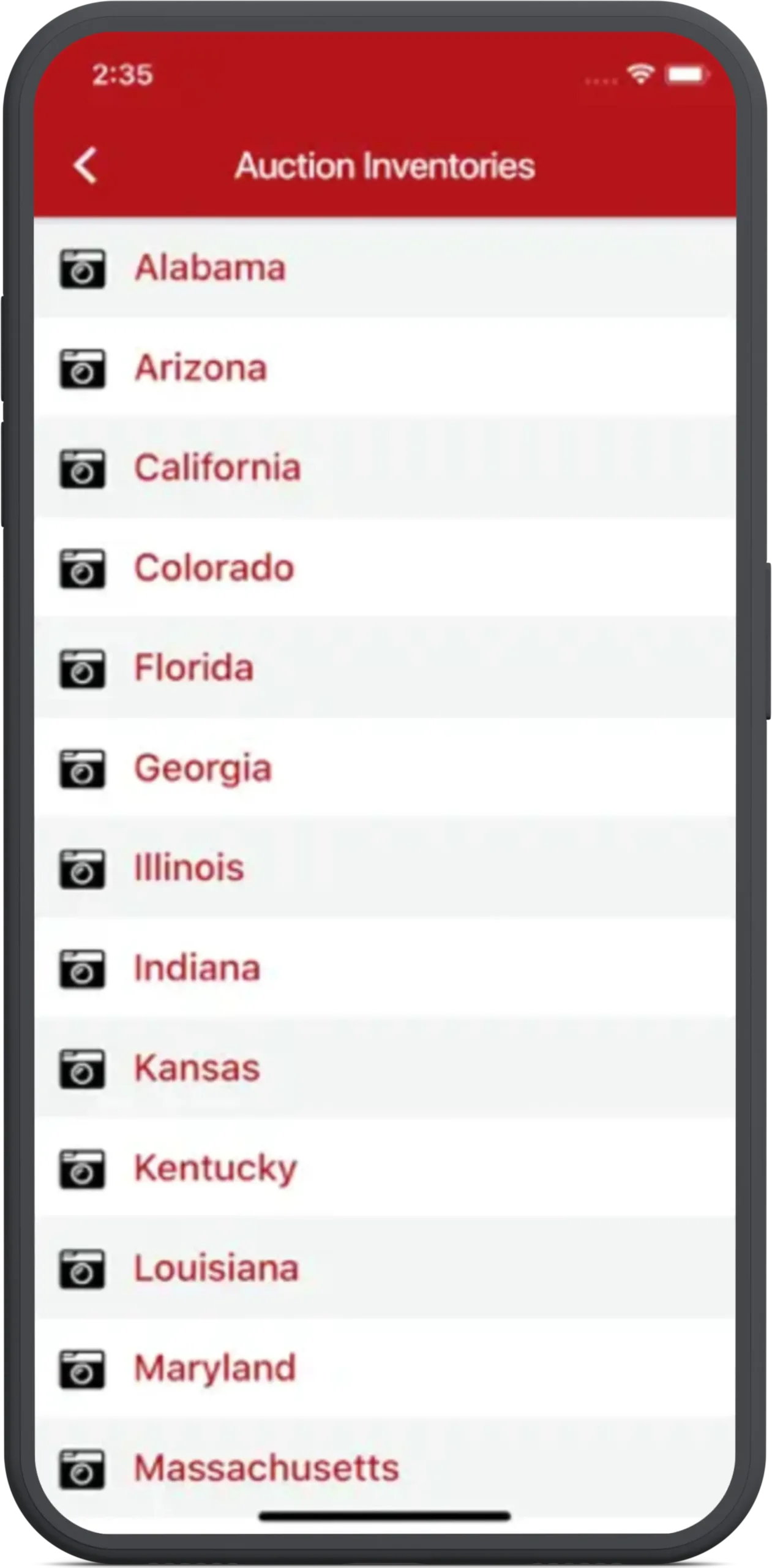Open the Florida row
The width and height of the screenshot is (772, 1568).
(385, 668)
